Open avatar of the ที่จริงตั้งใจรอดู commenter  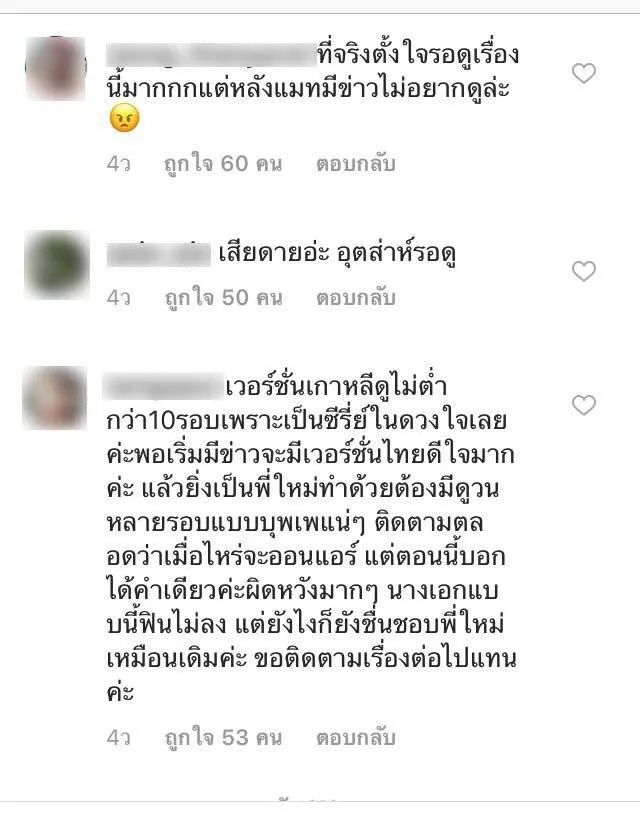pos(55,68)
